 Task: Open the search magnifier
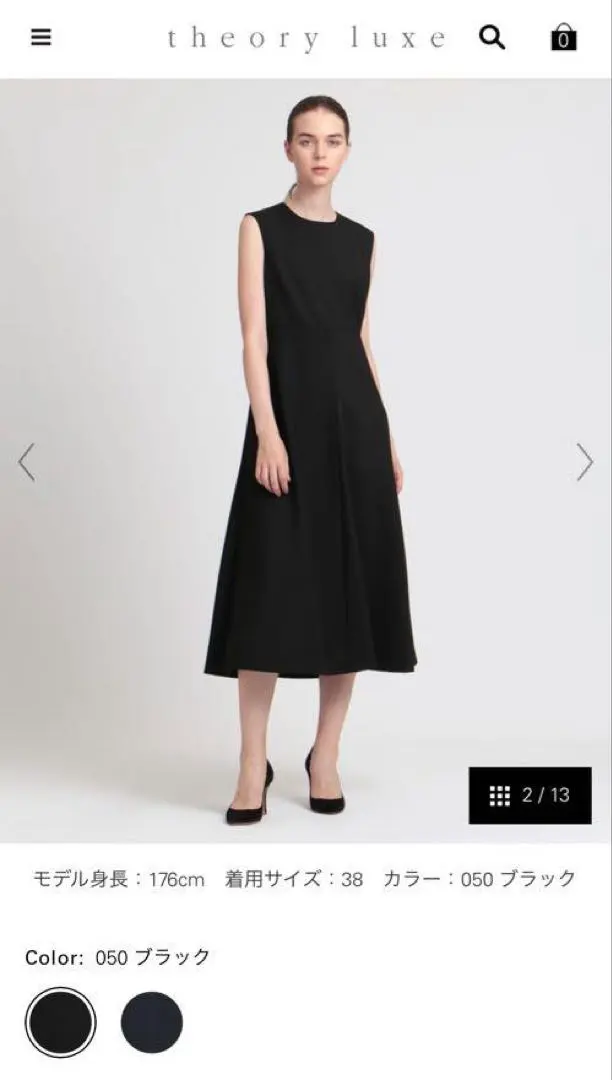click(x=492, y=38)
